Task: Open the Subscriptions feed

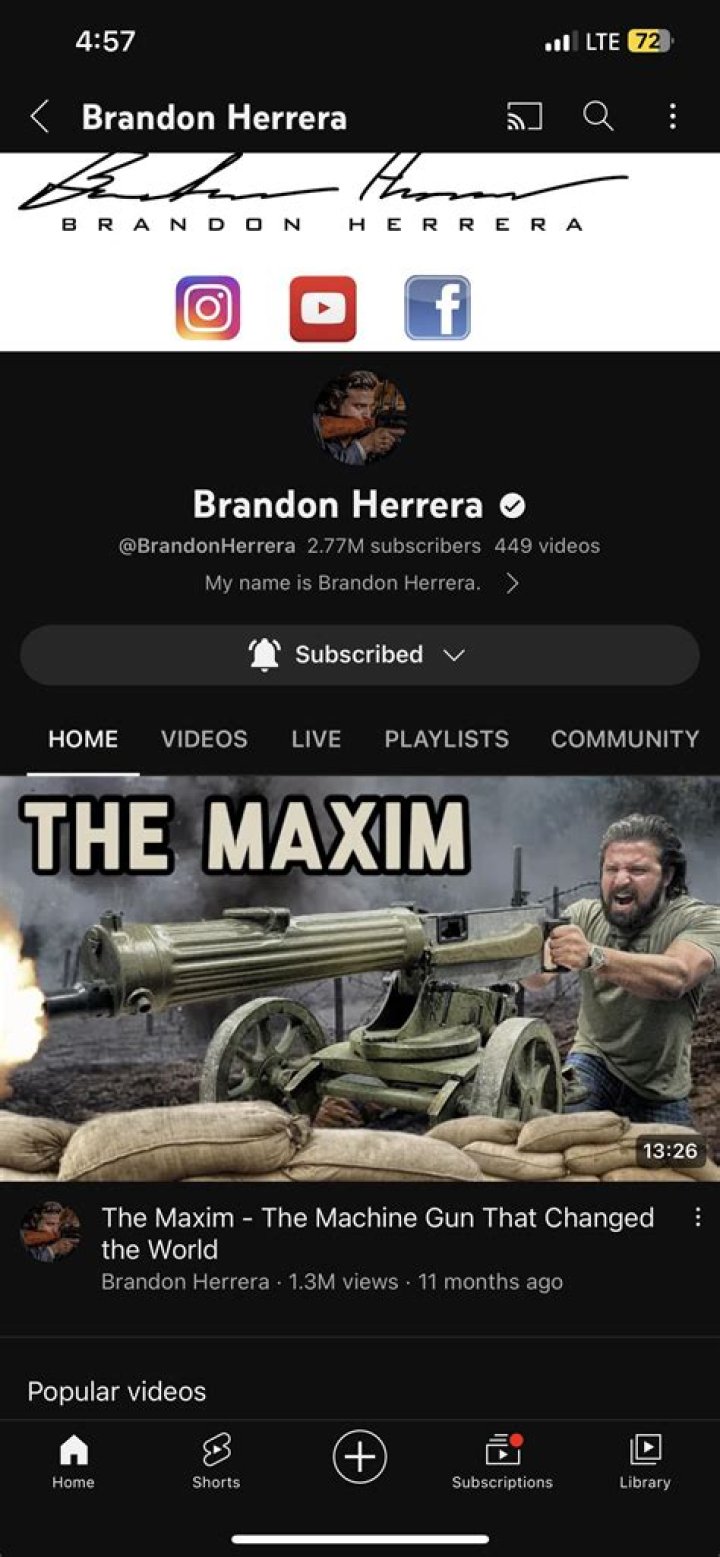Action: pyautogui.click(x=502, y=1461)
